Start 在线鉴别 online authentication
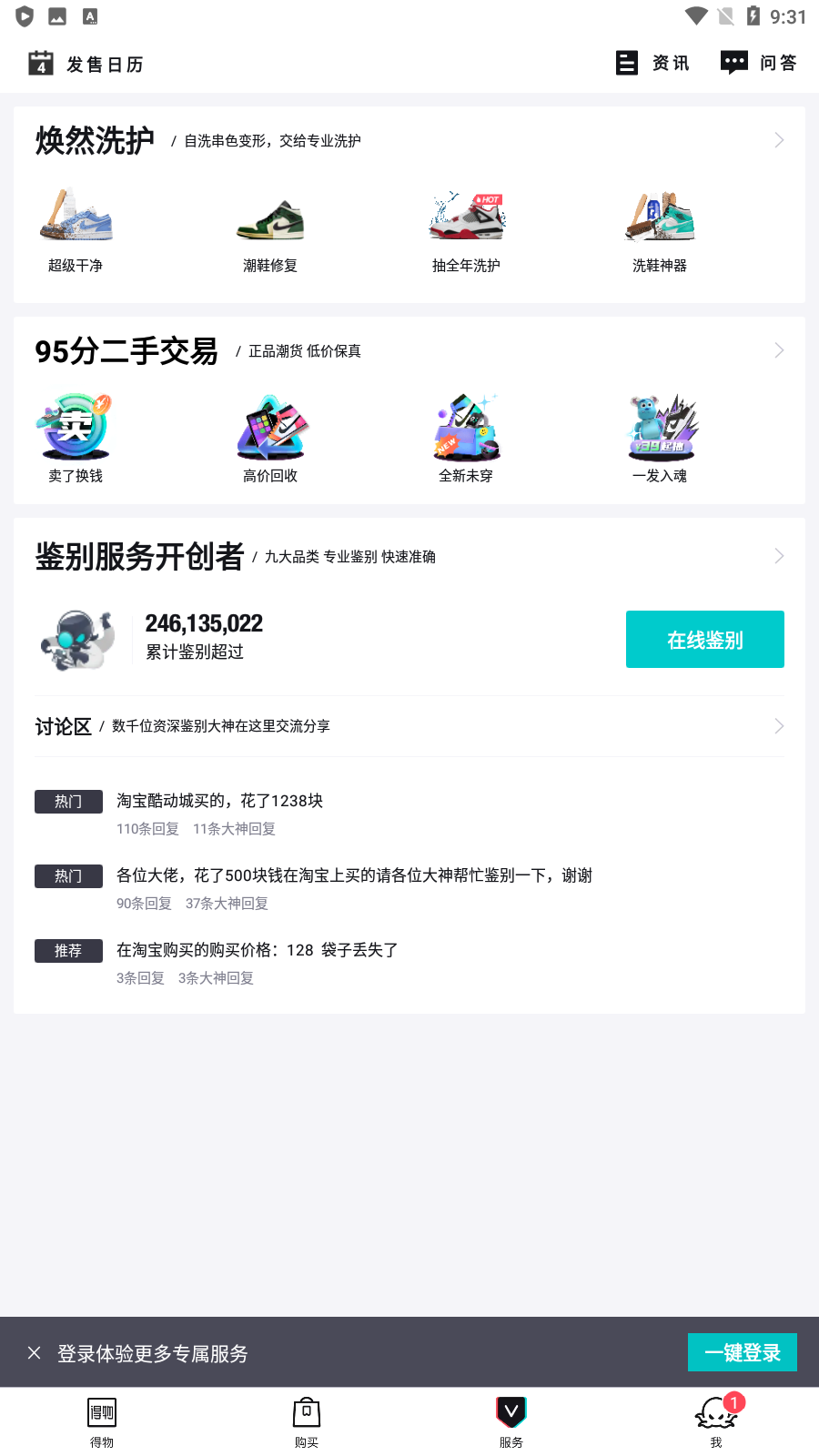819x1456 pixels. 704,640
